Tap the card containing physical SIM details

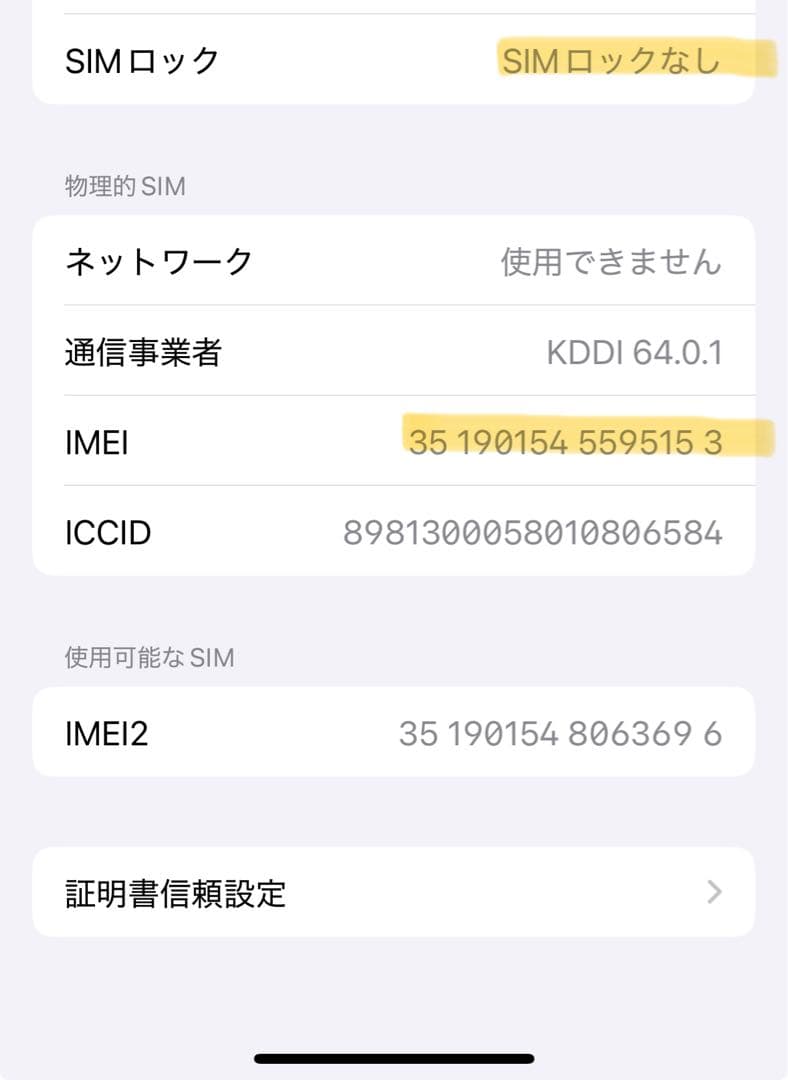click(394, 397)
